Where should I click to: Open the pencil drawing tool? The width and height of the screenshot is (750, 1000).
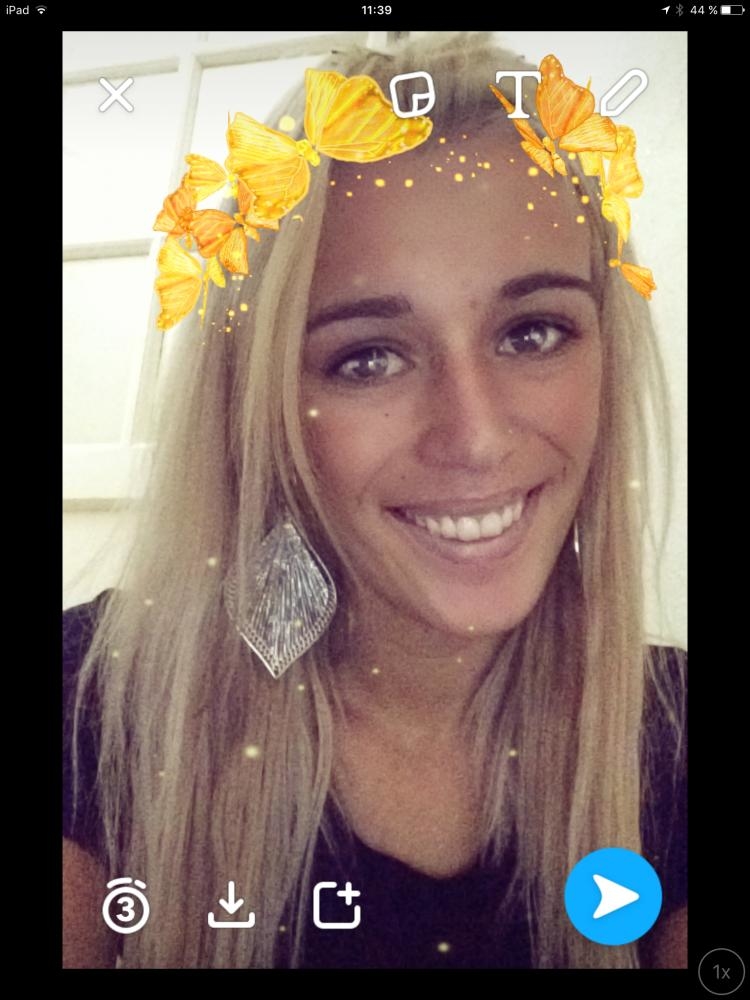click(x=625, y=93)
